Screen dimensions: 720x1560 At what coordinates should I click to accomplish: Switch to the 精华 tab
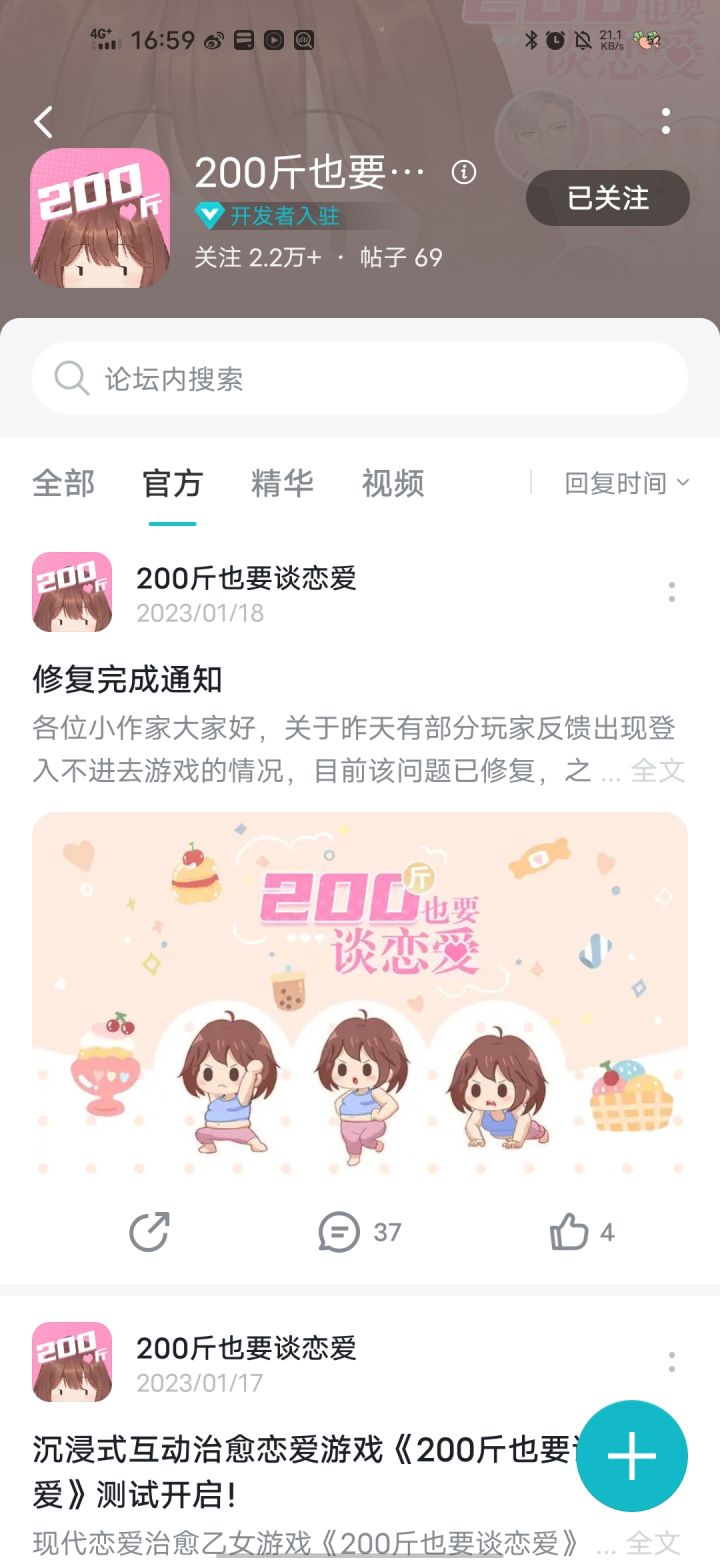(x=282, y=484)
